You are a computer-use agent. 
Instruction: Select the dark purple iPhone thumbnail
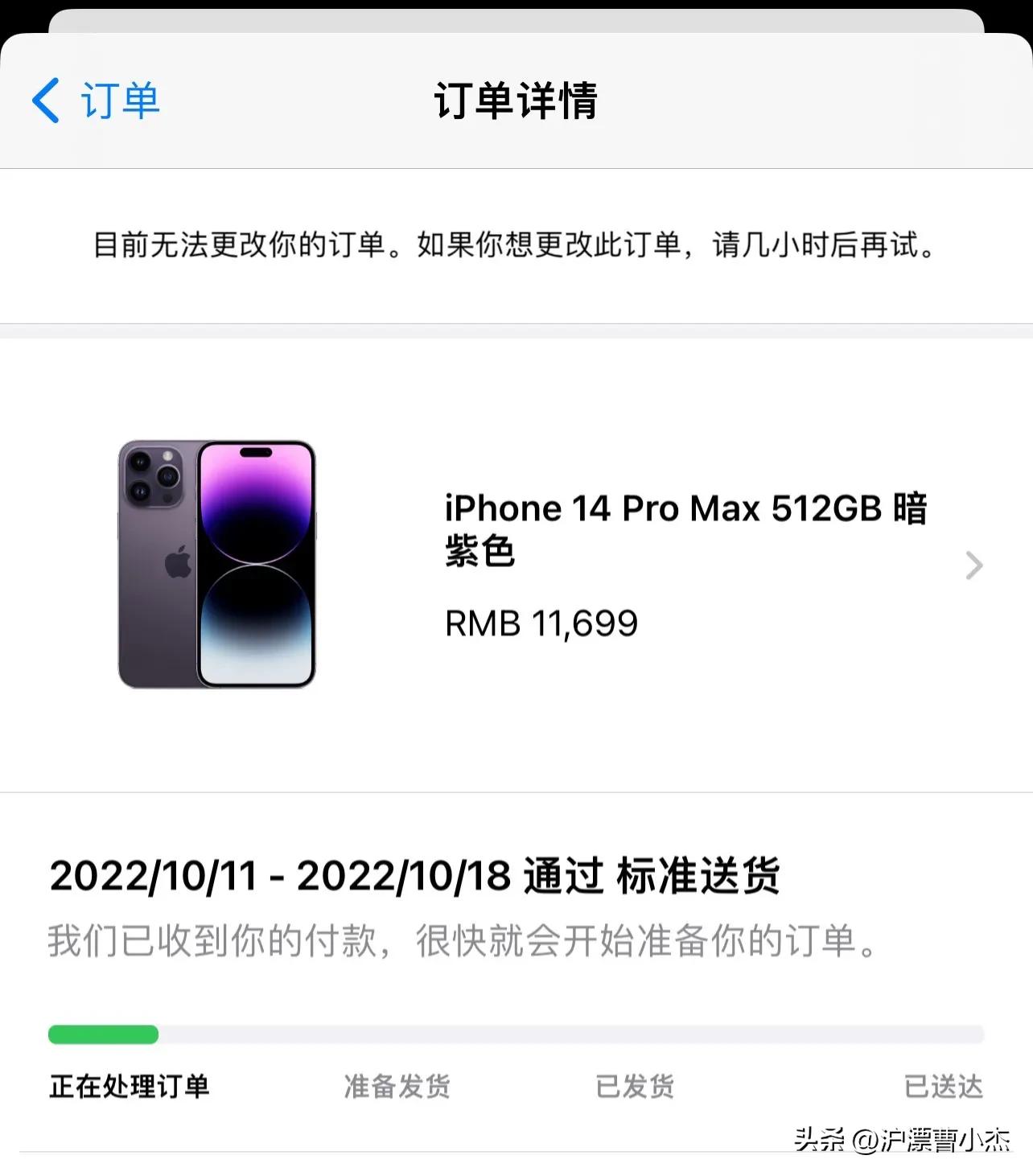point(217,565)
